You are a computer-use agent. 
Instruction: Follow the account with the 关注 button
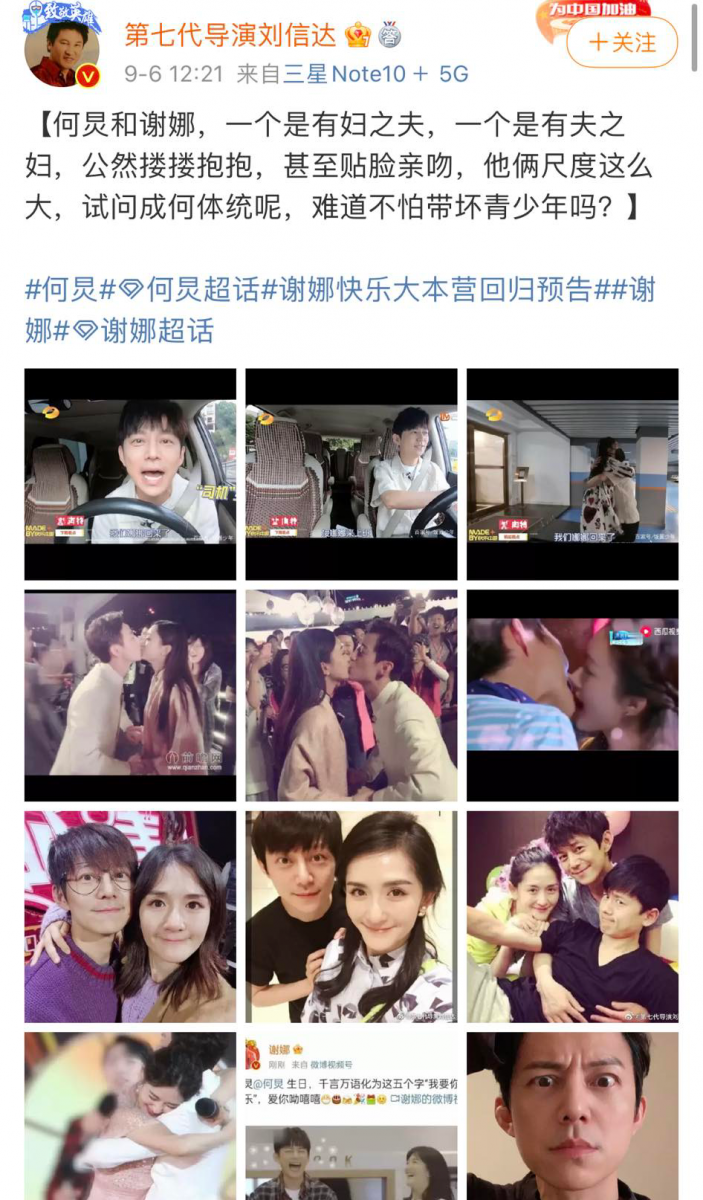(x=621, y=43)
